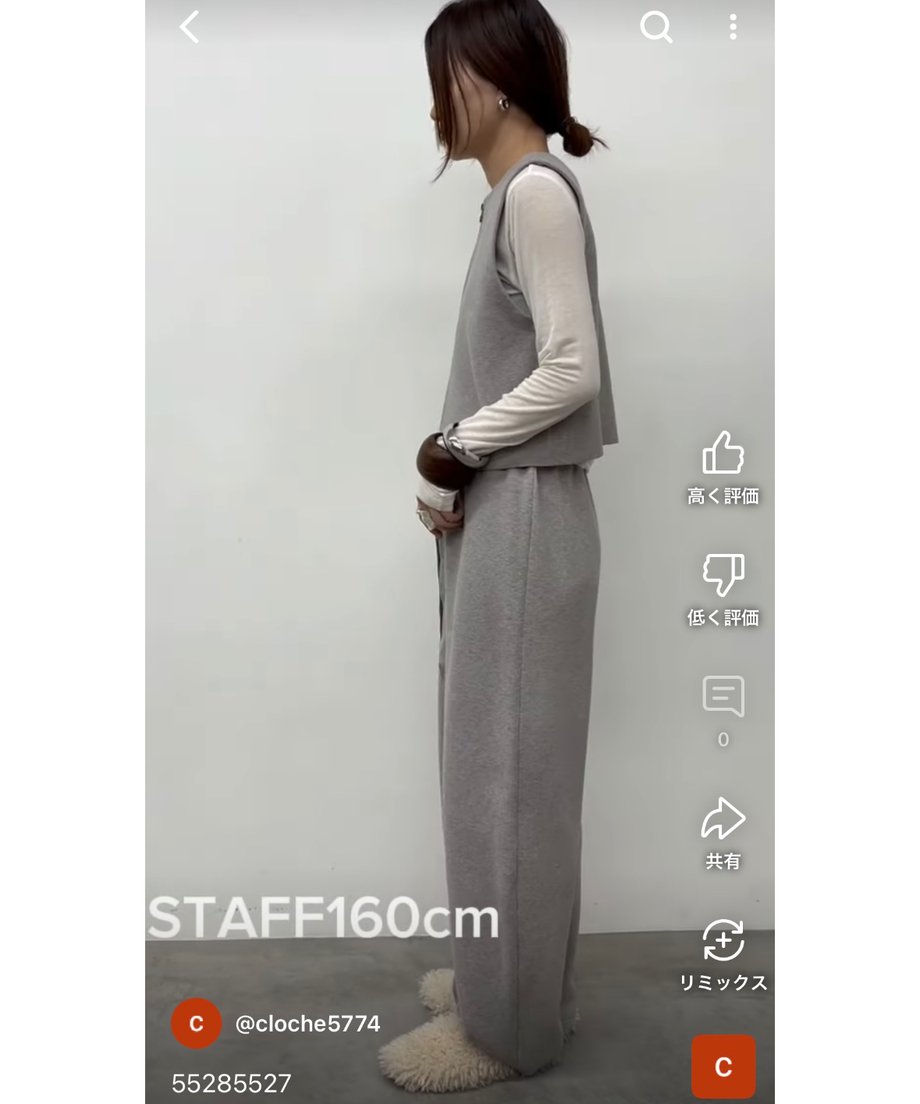
Task: Go back using the top arrow
Action: 190,27
